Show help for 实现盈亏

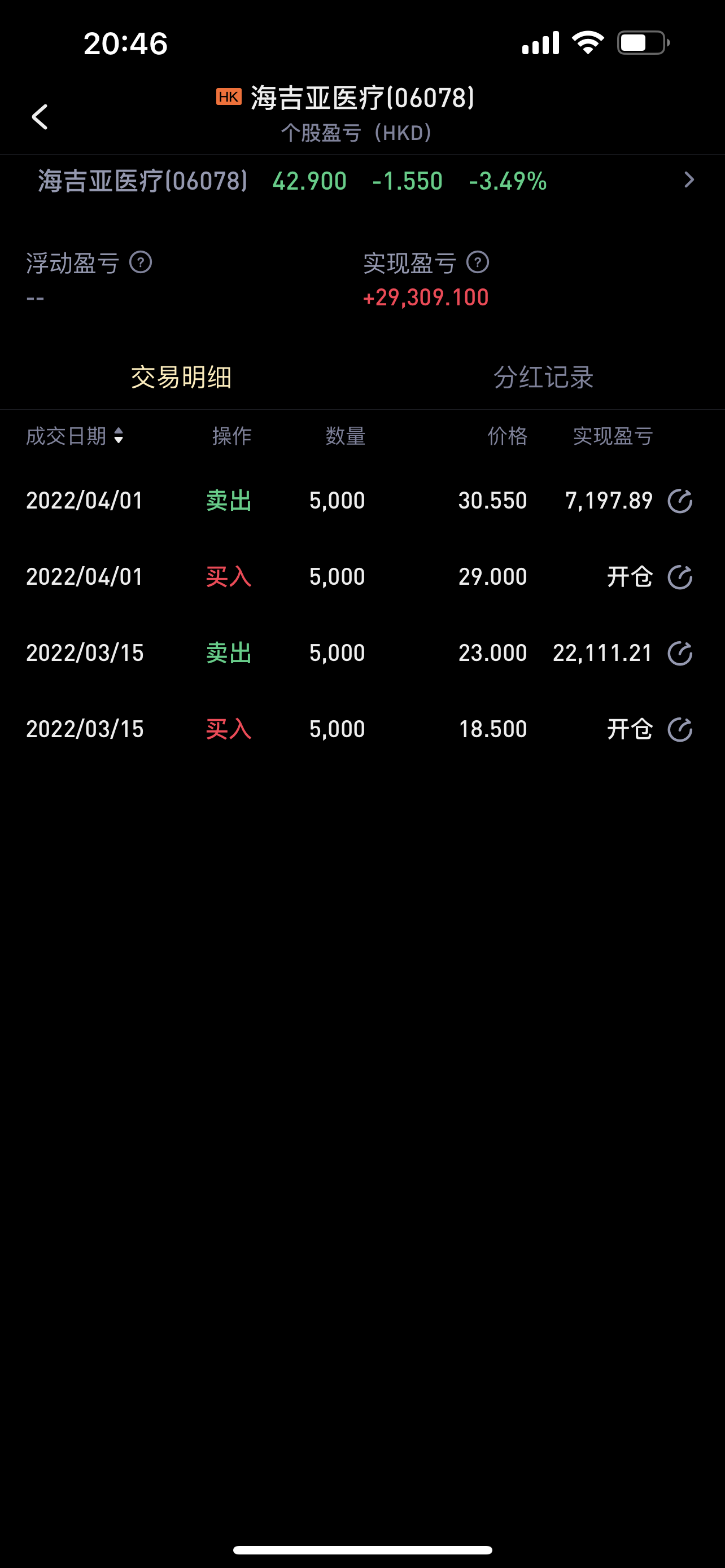coord(478,262)
